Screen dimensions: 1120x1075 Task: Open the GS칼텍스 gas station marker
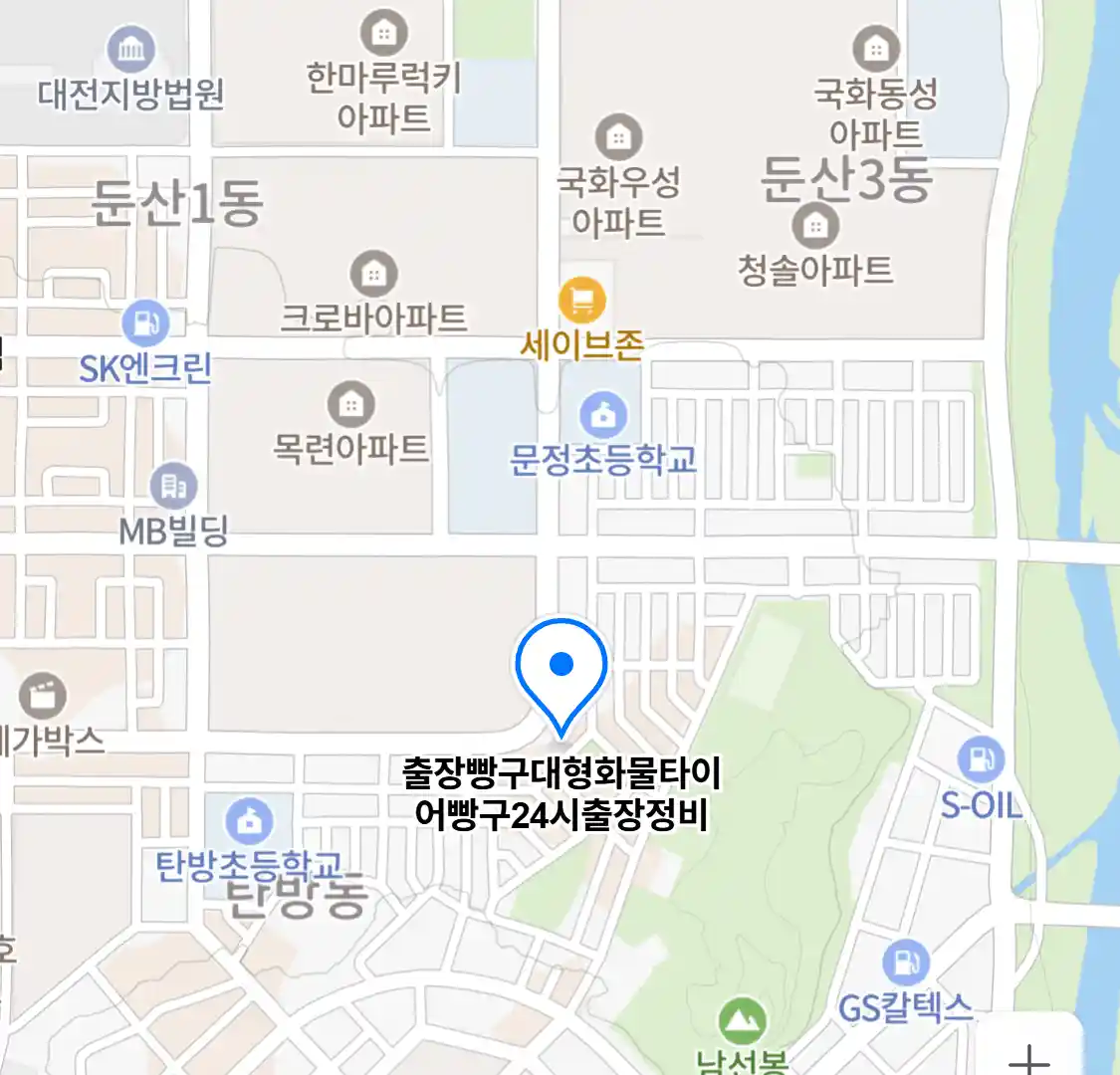click(905, 964)
